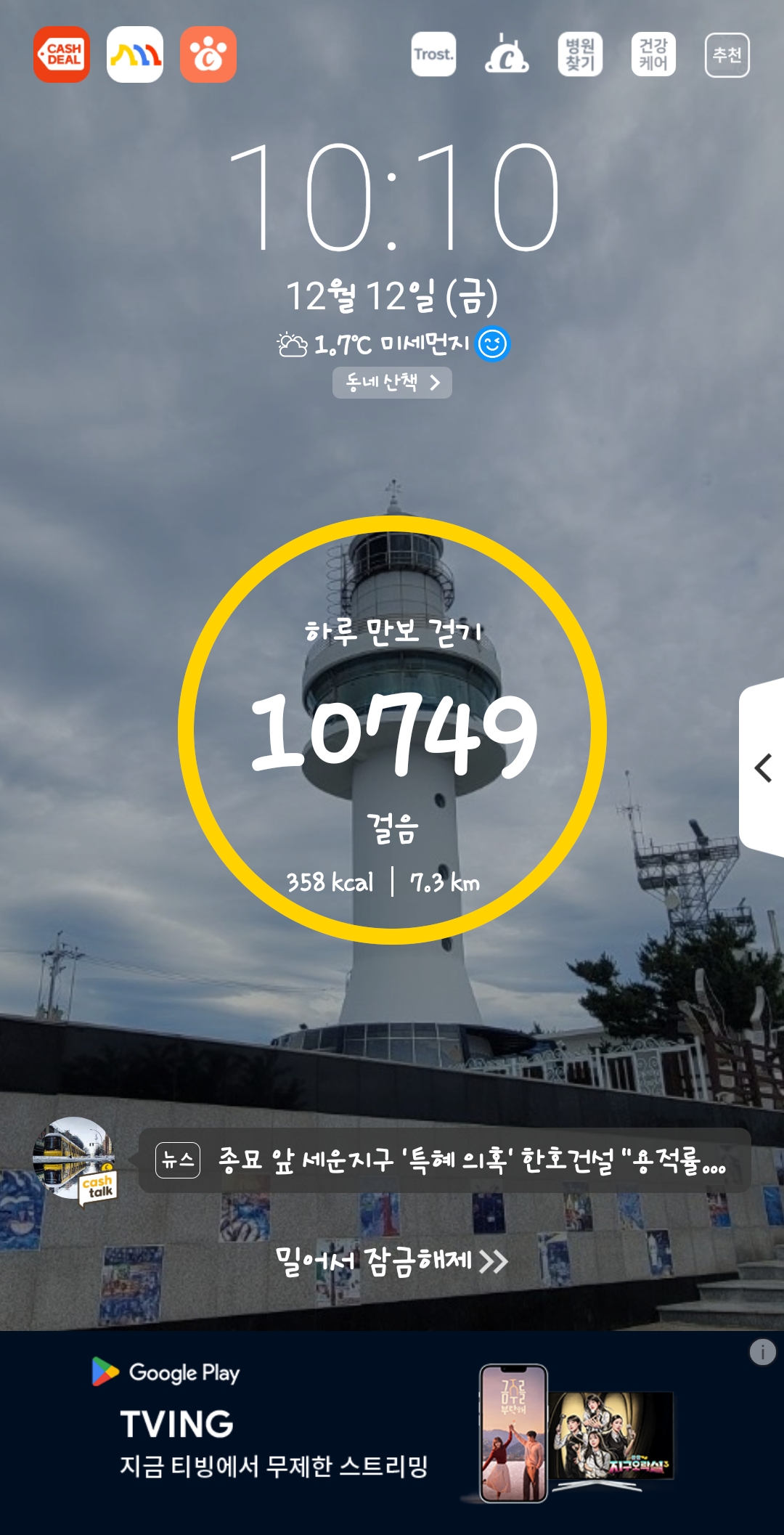
Task: Open the rainbow-logo app shortcut
Action: tap(135, 55)
